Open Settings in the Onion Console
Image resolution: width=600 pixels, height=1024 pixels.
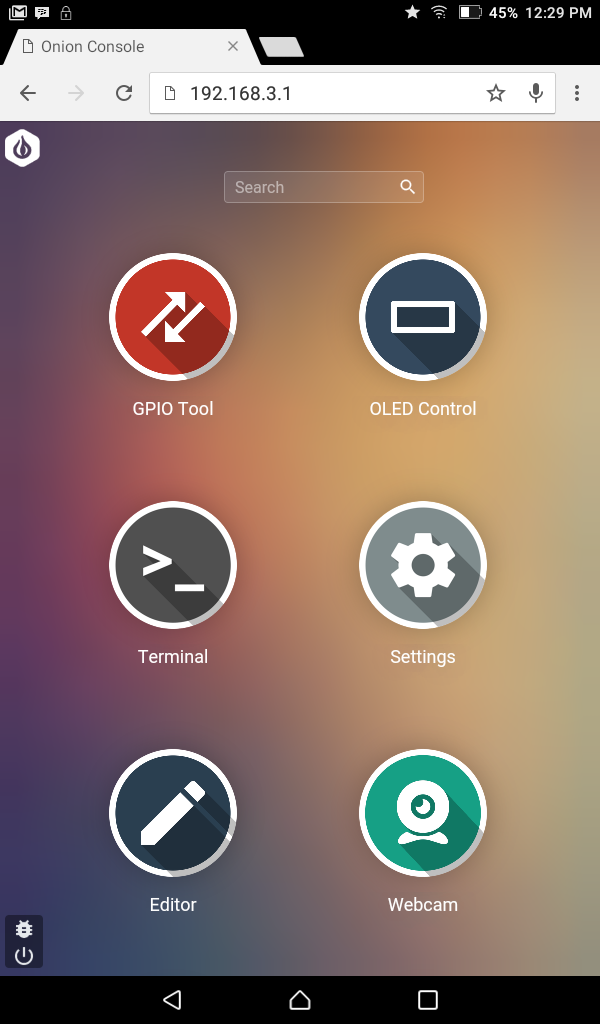click(422, 565)
